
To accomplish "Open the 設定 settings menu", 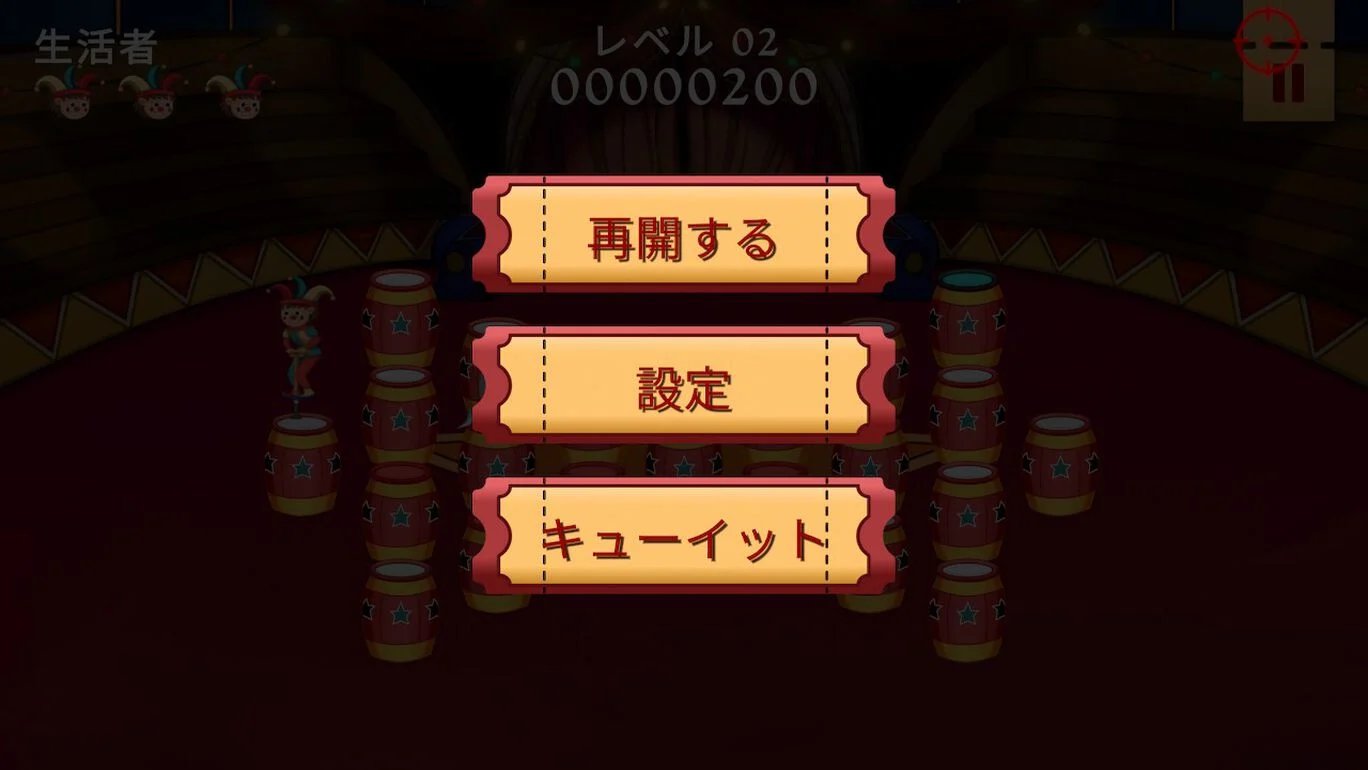I will 684,387.
